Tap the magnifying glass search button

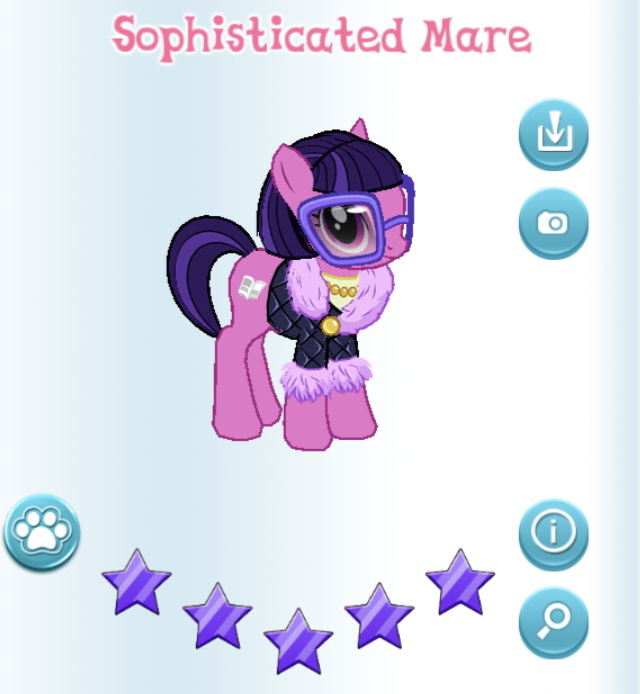tap(553, 622)
